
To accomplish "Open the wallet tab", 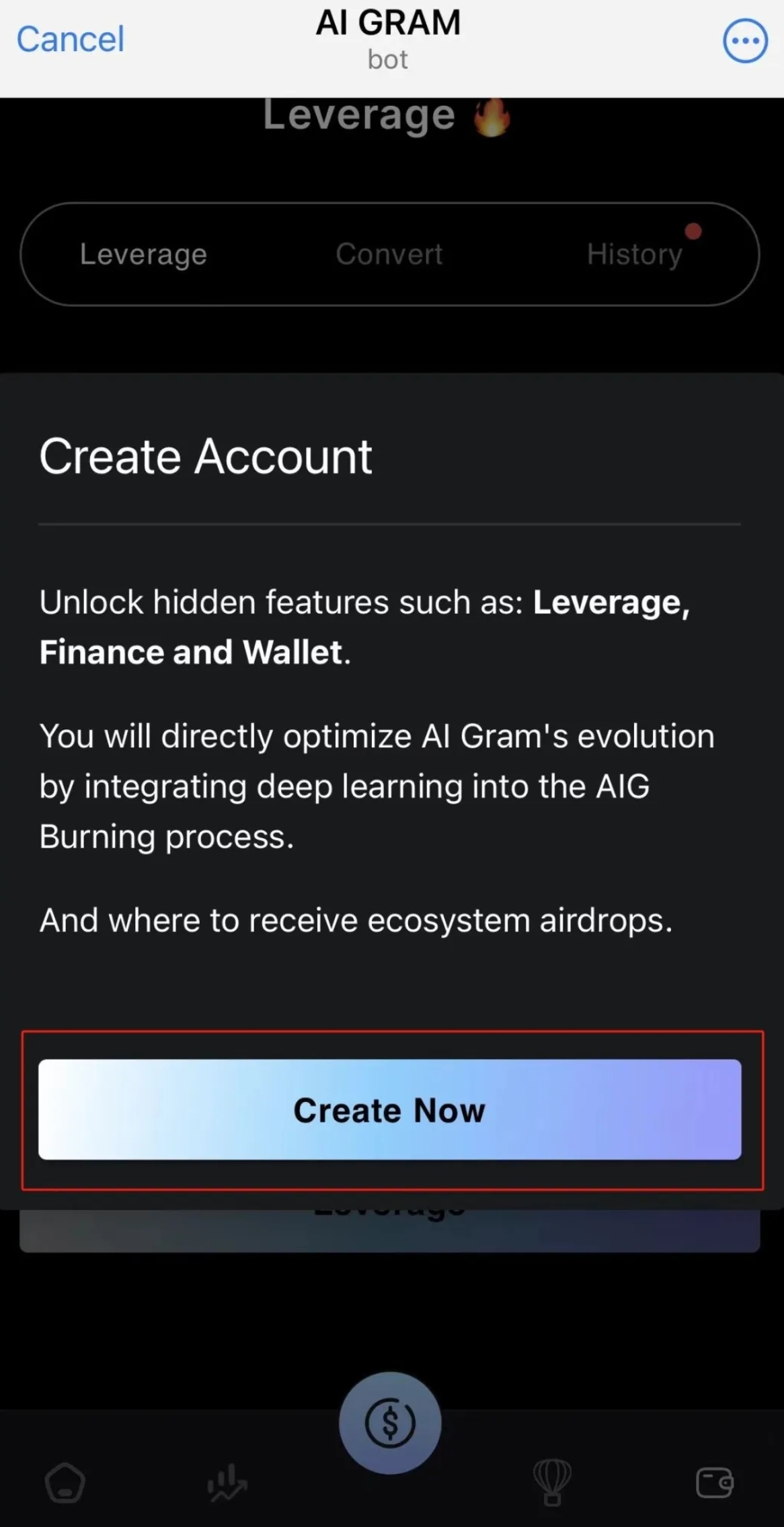I will (714, 1483).
